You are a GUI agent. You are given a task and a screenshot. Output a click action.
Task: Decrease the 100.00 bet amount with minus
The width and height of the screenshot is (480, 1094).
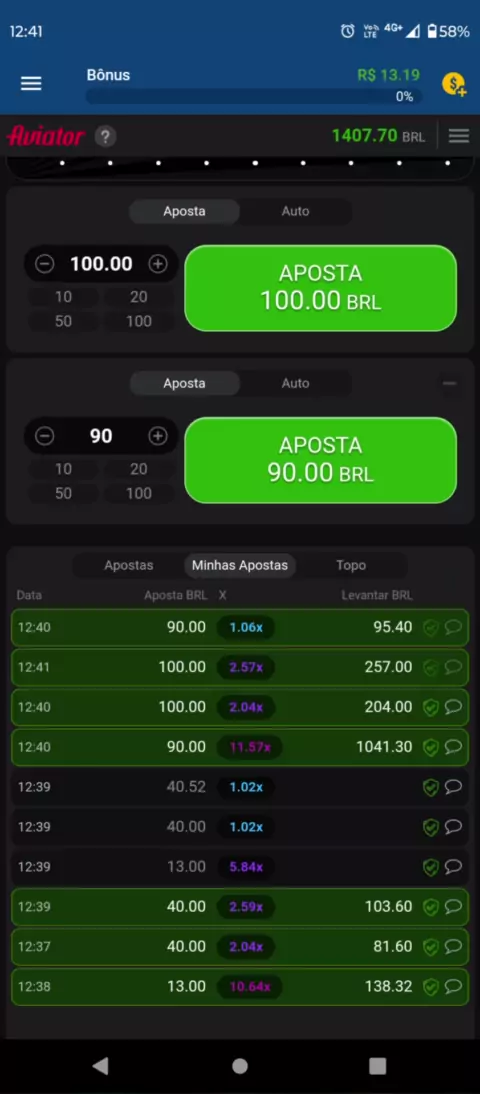point(45,264)
